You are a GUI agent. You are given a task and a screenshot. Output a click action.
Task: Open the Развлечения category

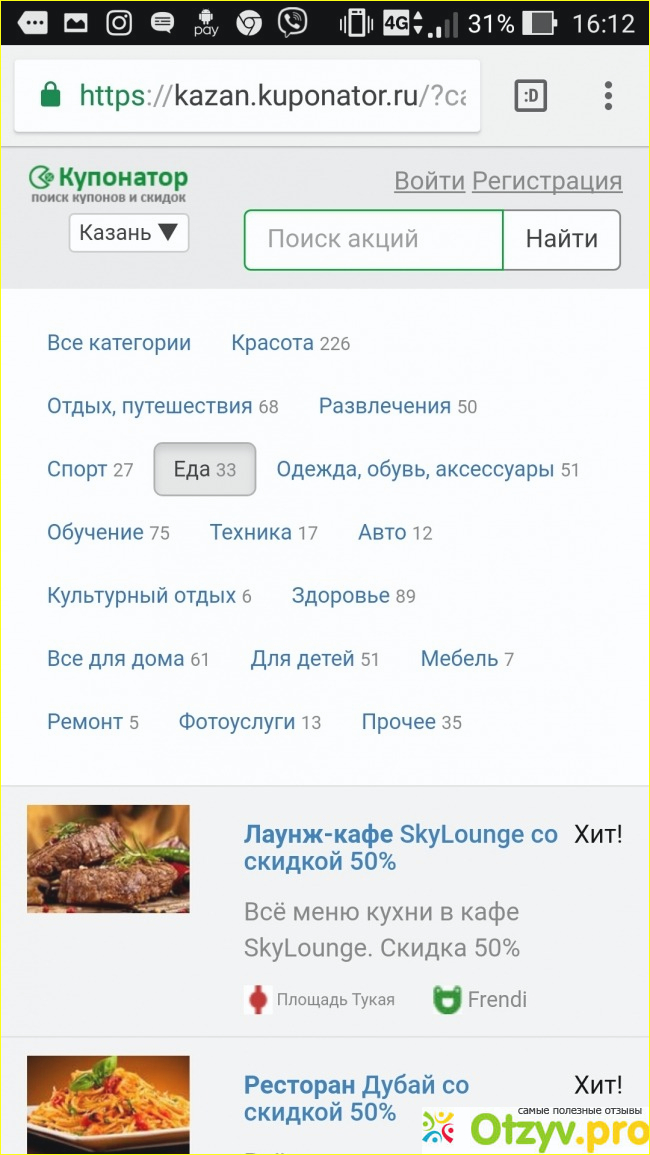[385, 406]
